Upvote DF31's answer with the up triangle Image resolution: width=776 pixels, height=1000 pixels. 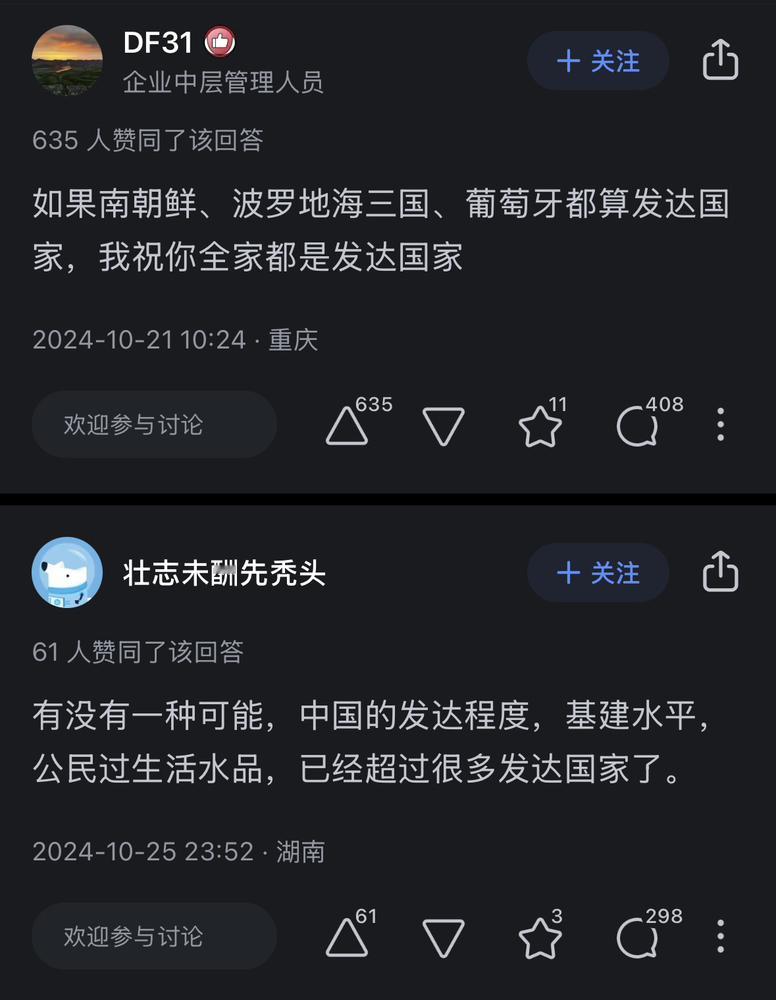pyautogui.click(x=347, y=426)
